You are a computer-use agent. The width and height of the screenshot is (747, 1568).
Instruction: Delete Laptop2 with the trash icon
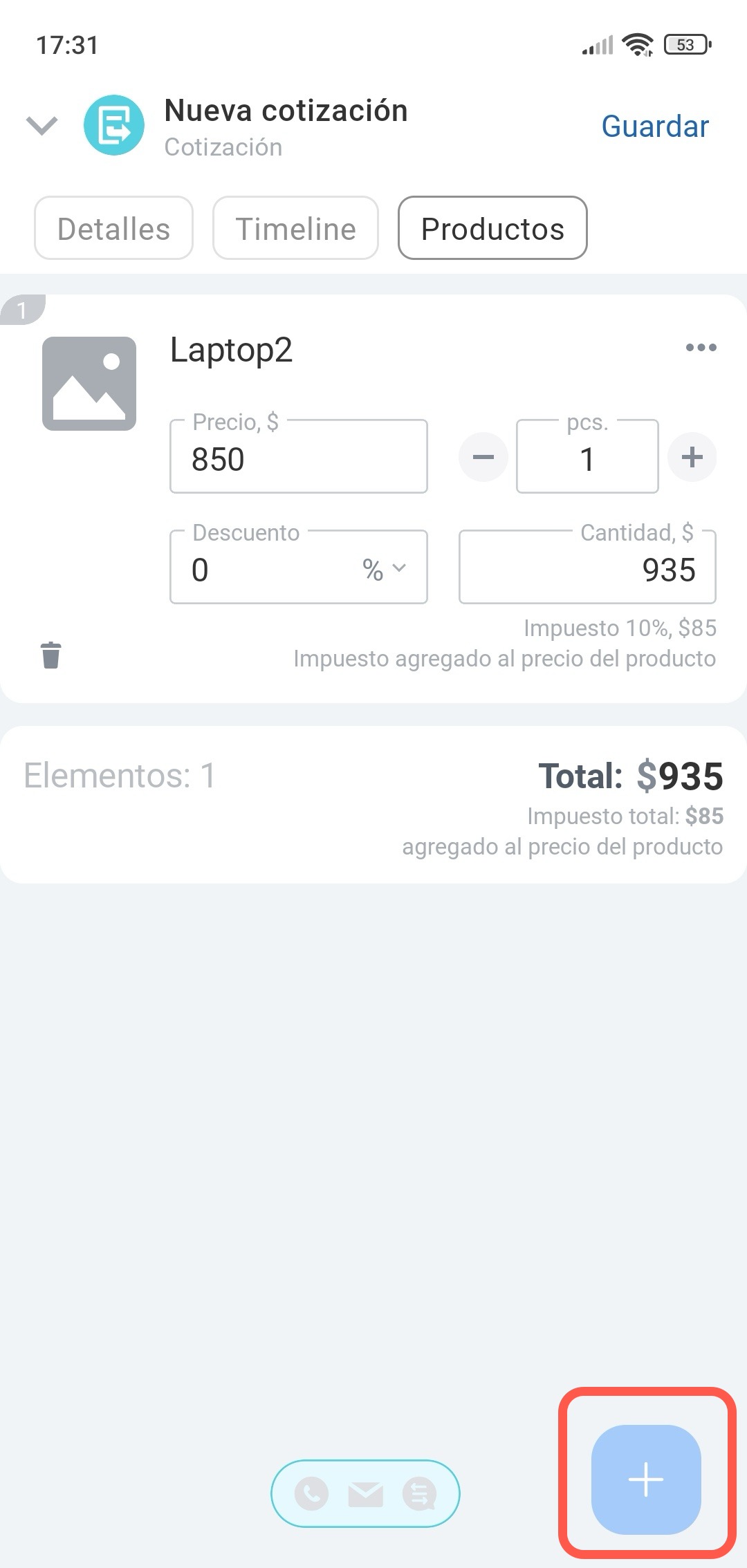(x=51, y=655)
